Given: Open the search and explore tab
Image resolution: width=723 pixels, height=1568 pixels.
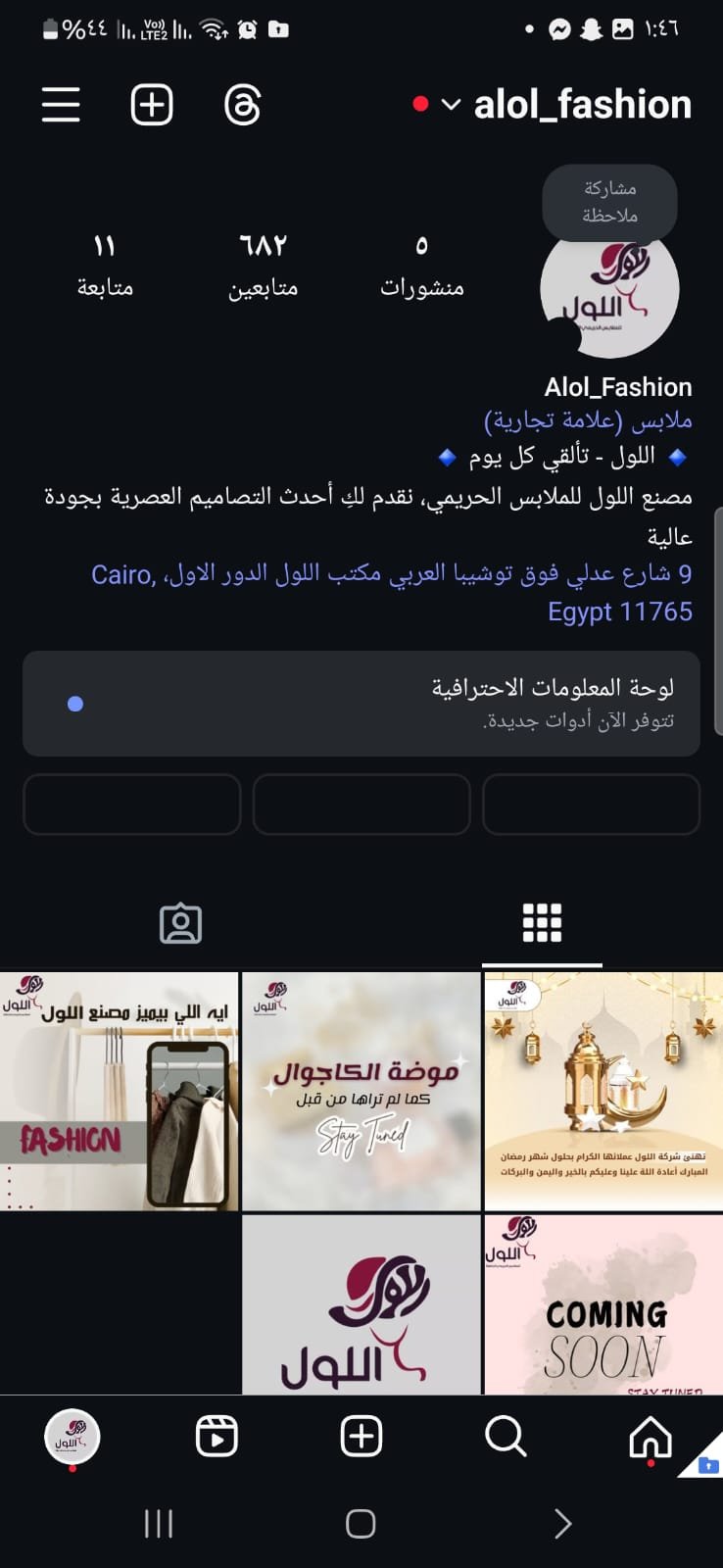Looking at the screenshot, I should point(506,1438).
